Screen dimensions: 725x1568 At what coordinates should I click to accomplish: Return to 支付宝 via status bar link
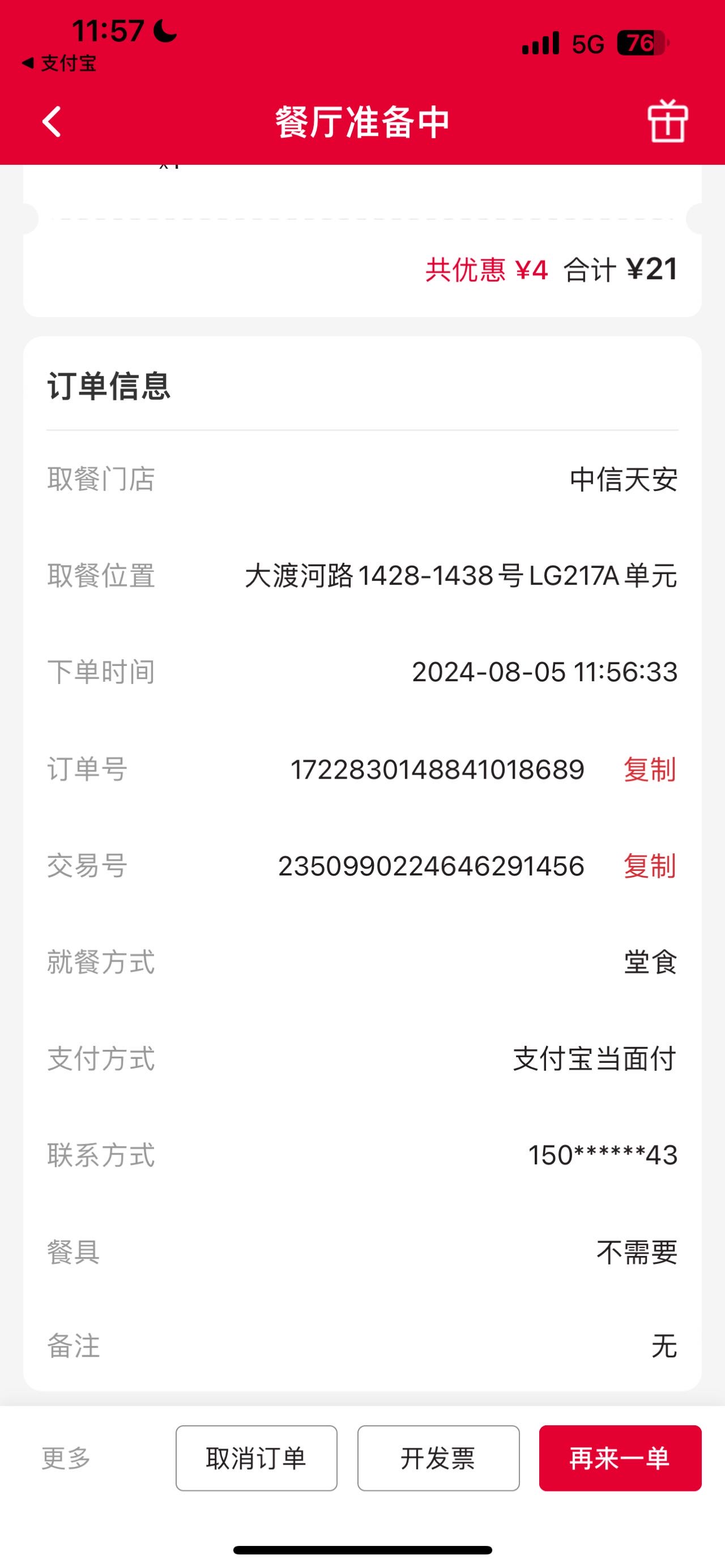[x=59, y=63]
